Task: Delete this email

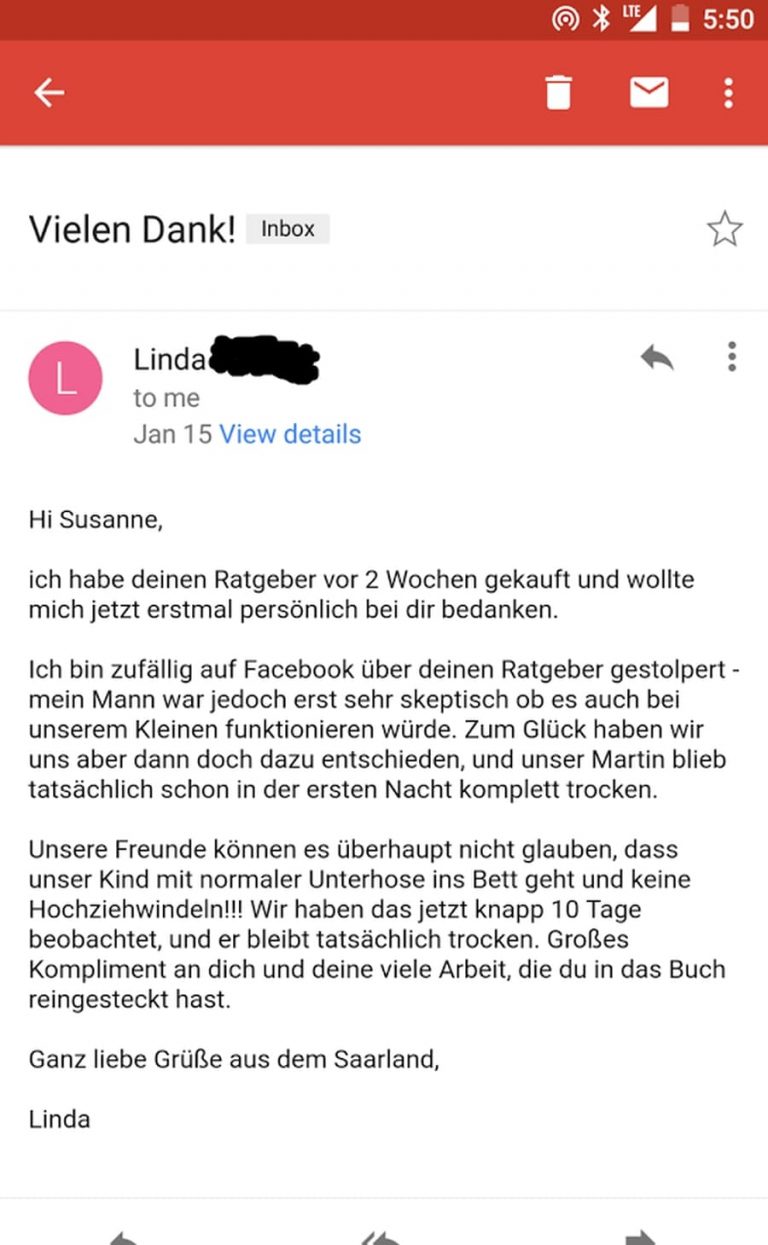Action: (x=558, y=92)
